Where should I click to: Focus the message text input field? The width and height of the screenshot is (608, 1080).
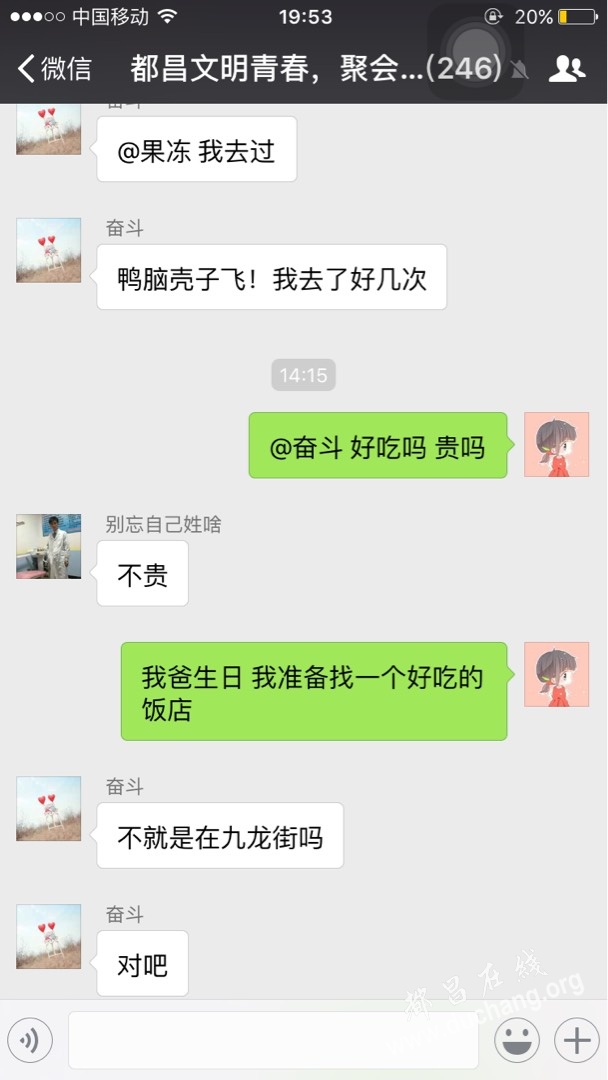[272, 1041]
